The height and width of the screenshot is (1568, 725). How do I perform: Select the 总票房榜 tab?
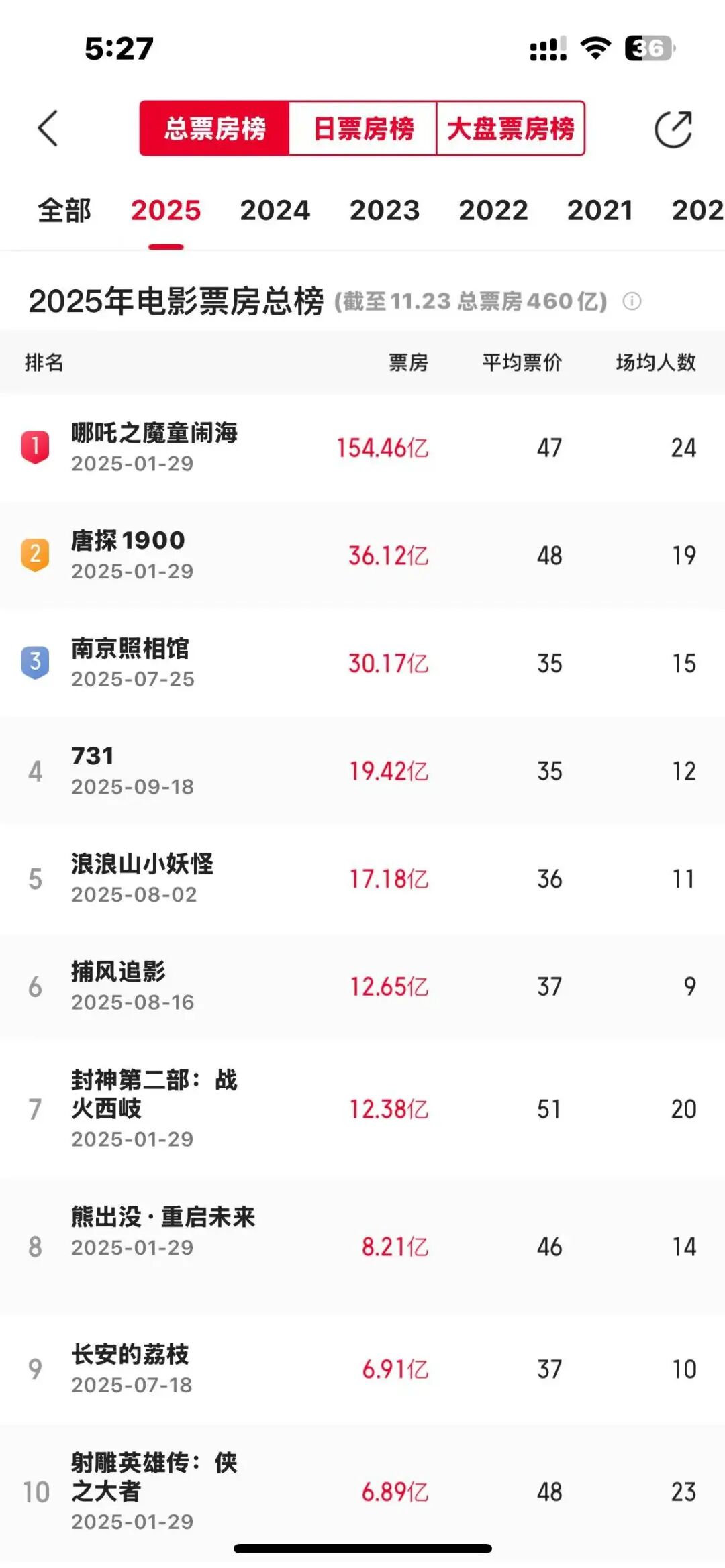point(215,128)
